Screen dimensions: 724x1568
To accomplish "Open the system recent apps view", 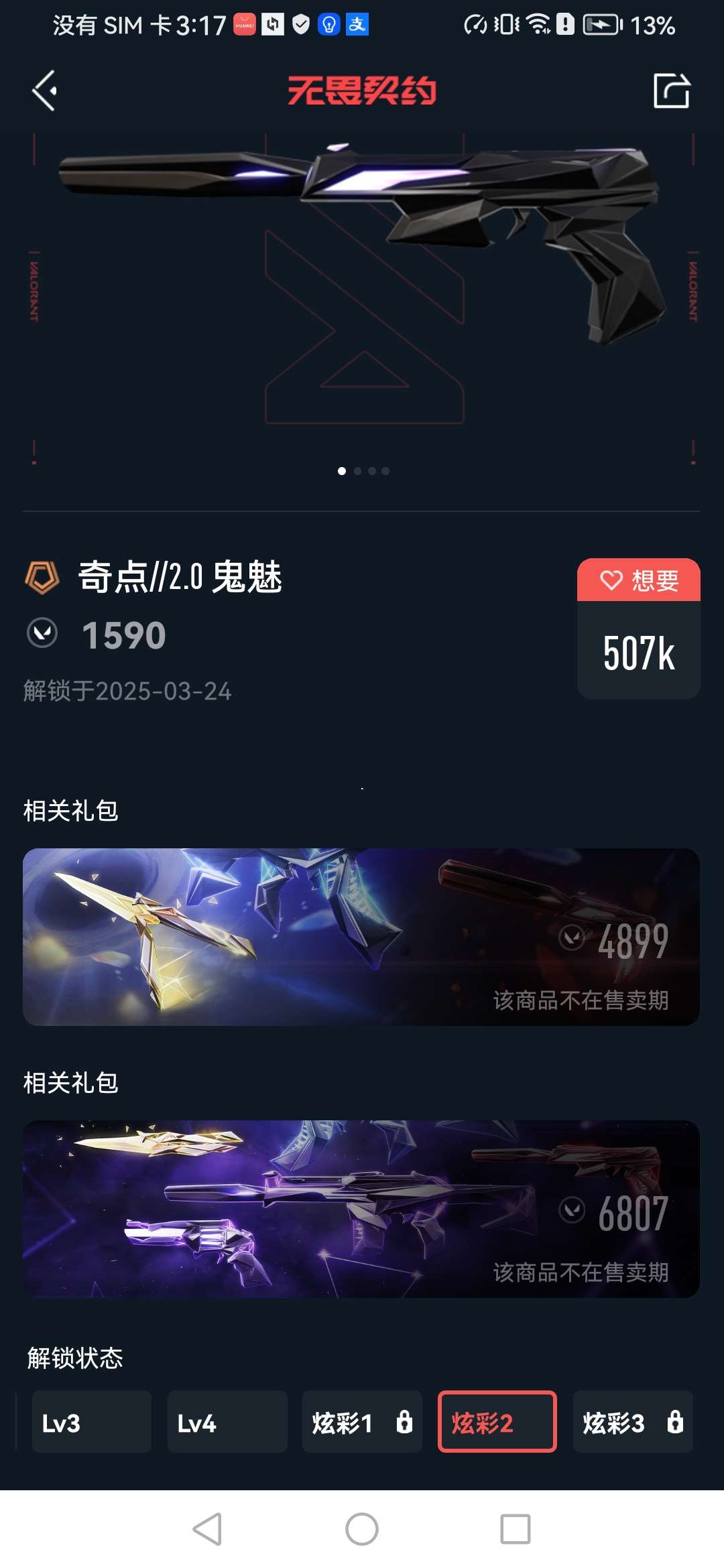I will (x=516, y=1529).
